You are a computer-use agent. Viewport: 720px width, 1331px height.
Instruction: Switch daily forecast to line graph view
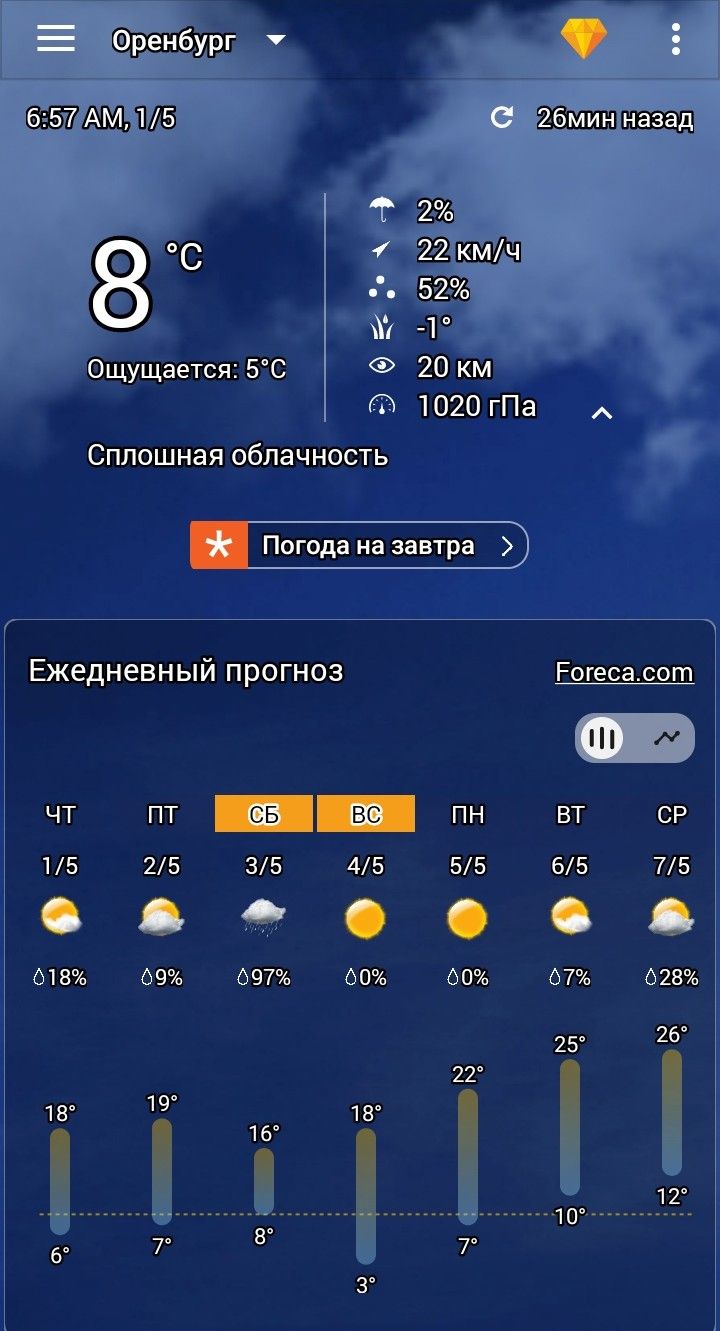(666, 739)
